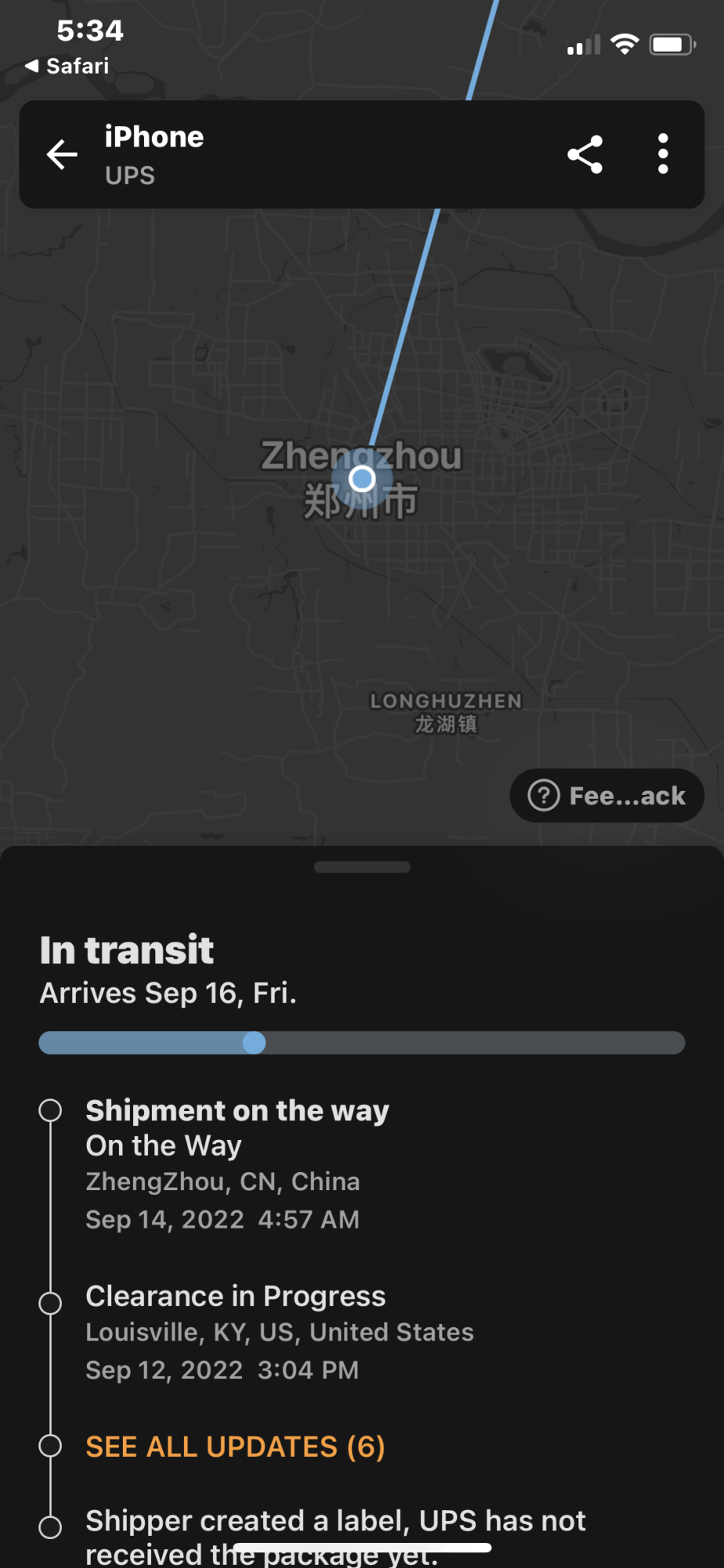
Task: Tap the Zhengzhou location marker on map
Action: [362, 478]
